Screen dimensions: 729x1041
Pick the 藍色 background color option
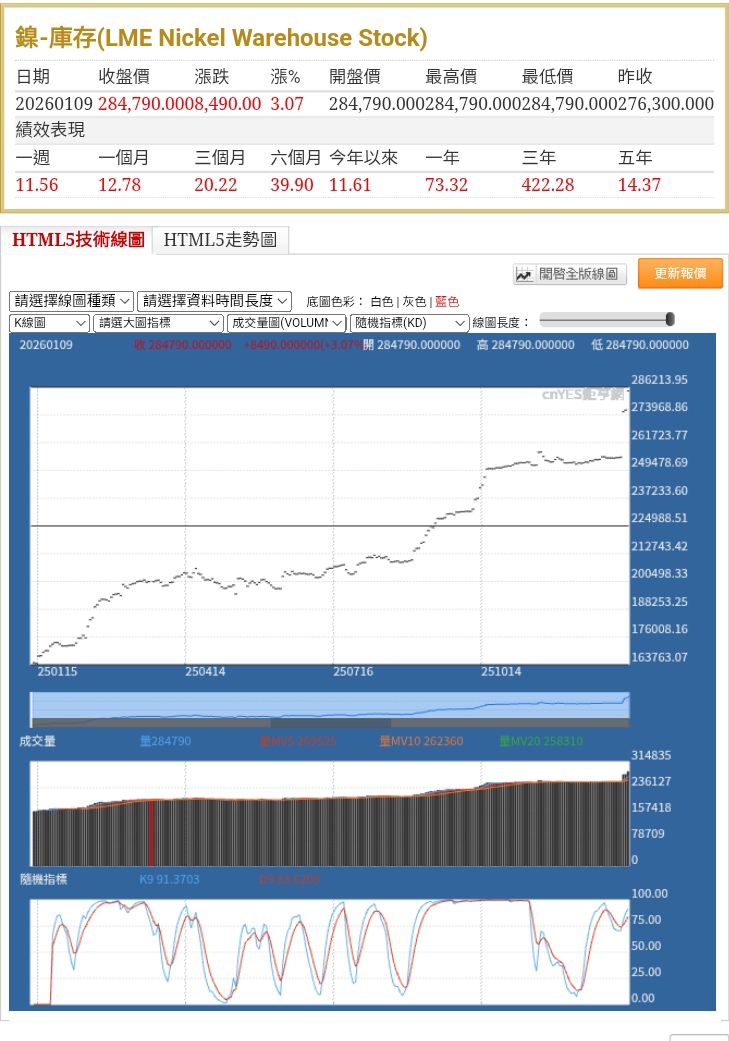[x=446, y=302]
